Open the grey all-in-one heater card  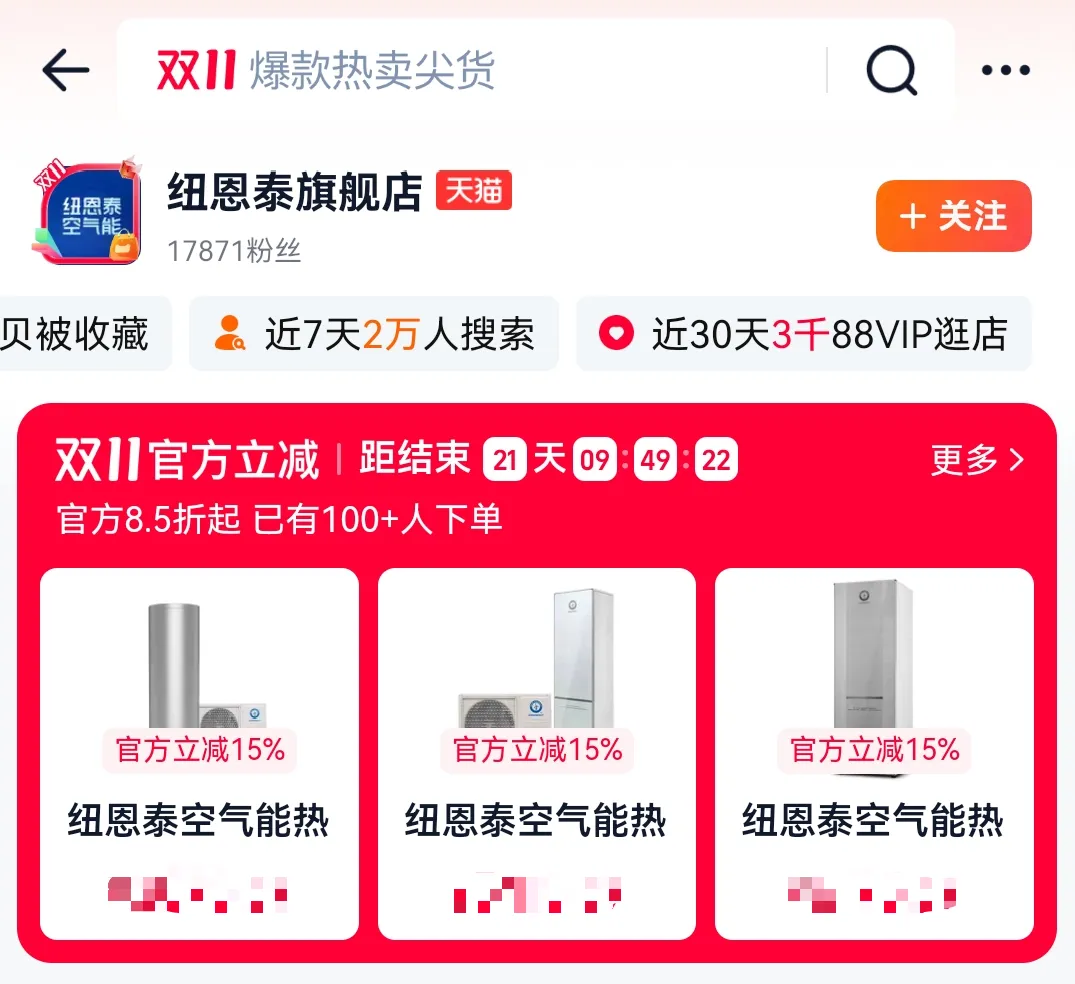tap(874, 753)
